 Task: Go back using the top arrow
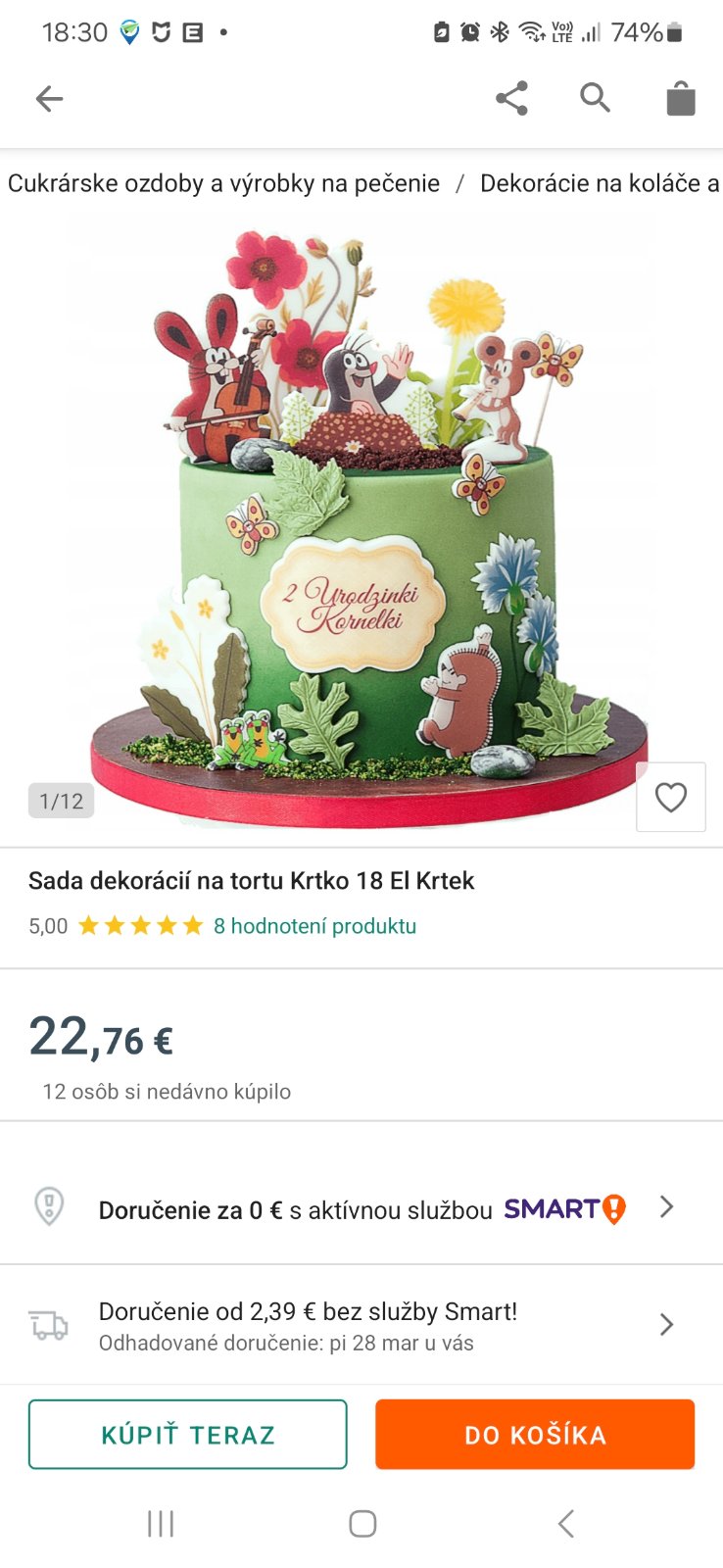pyautogui.click(x=49, y=98)
